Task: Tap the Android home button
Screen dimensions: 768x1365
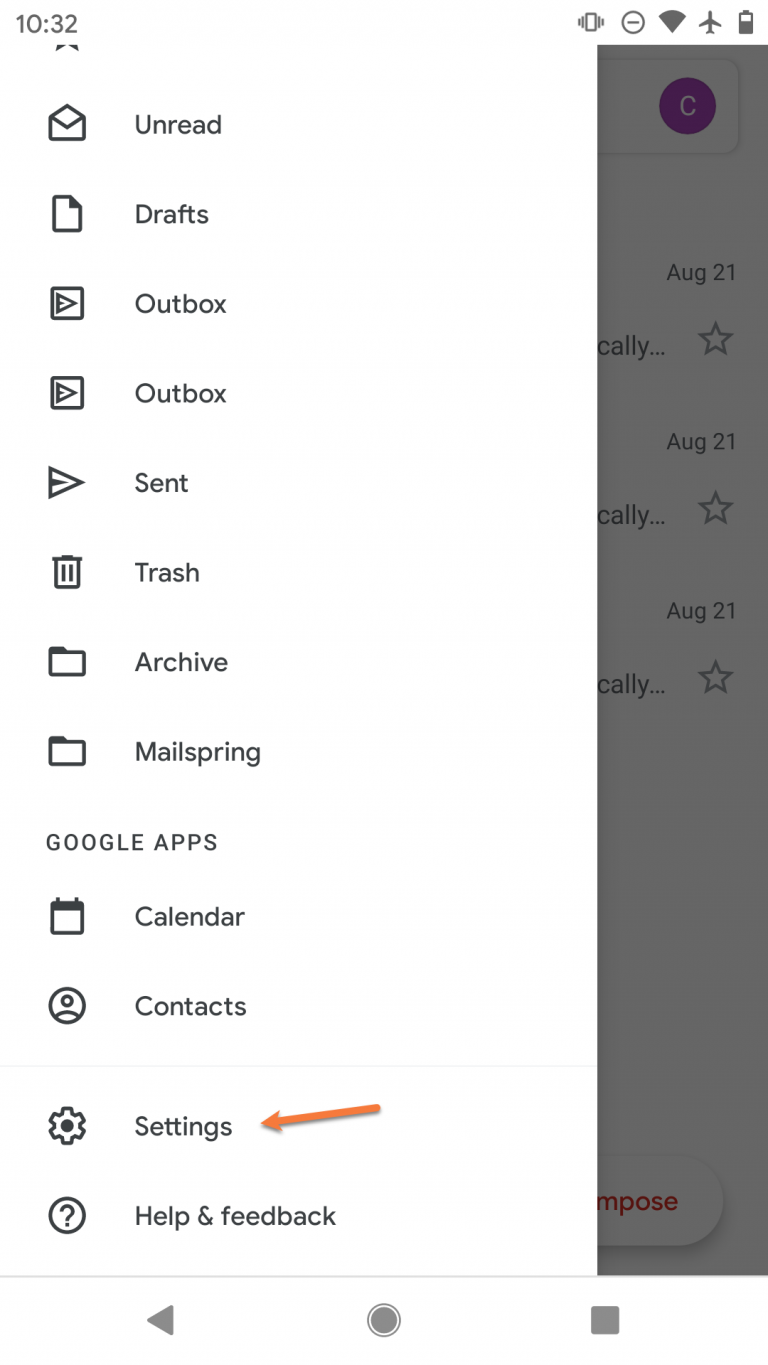Action: [x=383, y=1319]
